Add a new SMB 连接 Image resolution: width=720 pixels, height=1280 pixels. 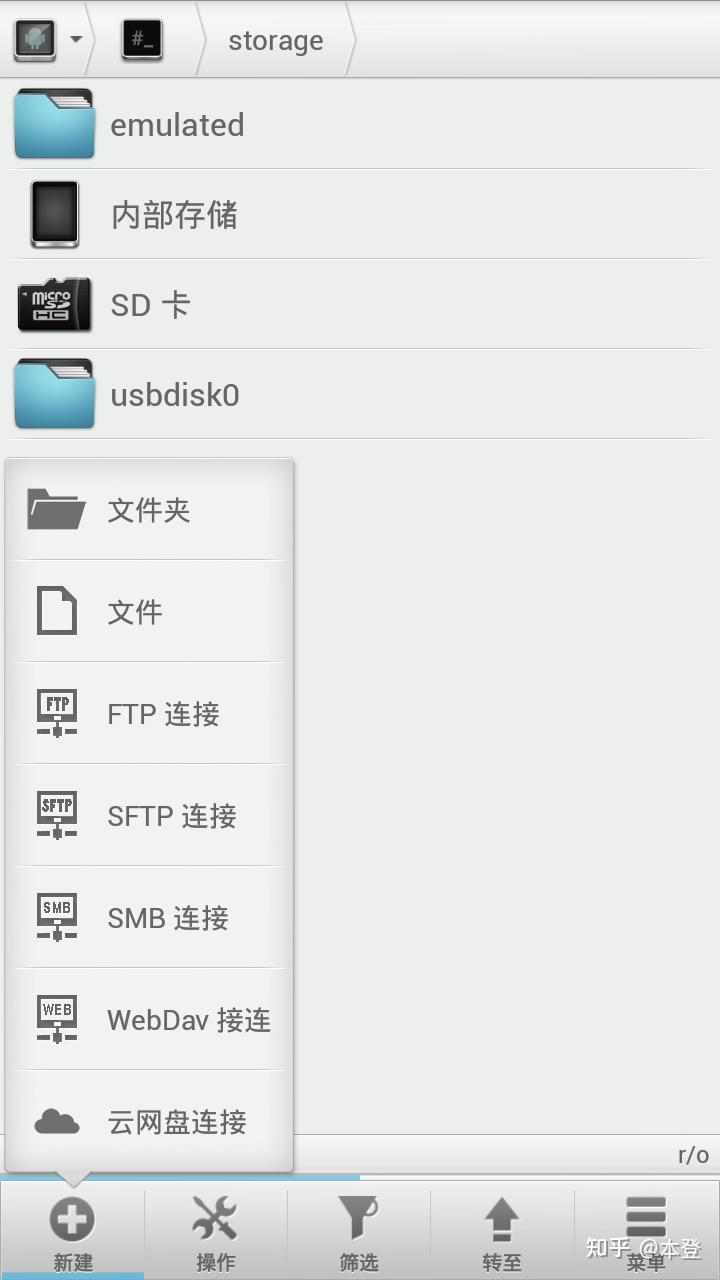[x=167, y=918]
